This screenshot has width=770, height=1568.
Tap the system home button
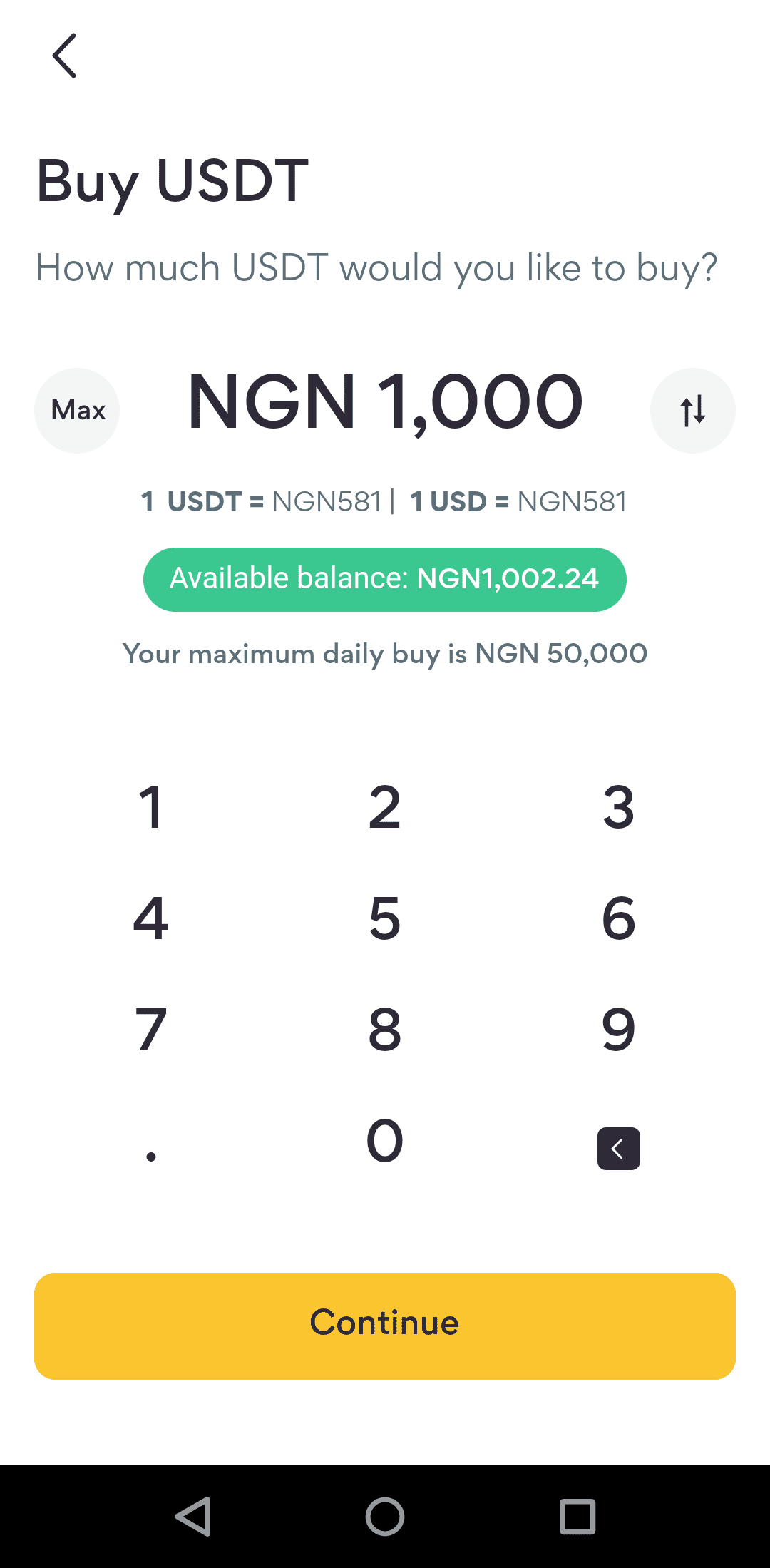coord(385,1516)
